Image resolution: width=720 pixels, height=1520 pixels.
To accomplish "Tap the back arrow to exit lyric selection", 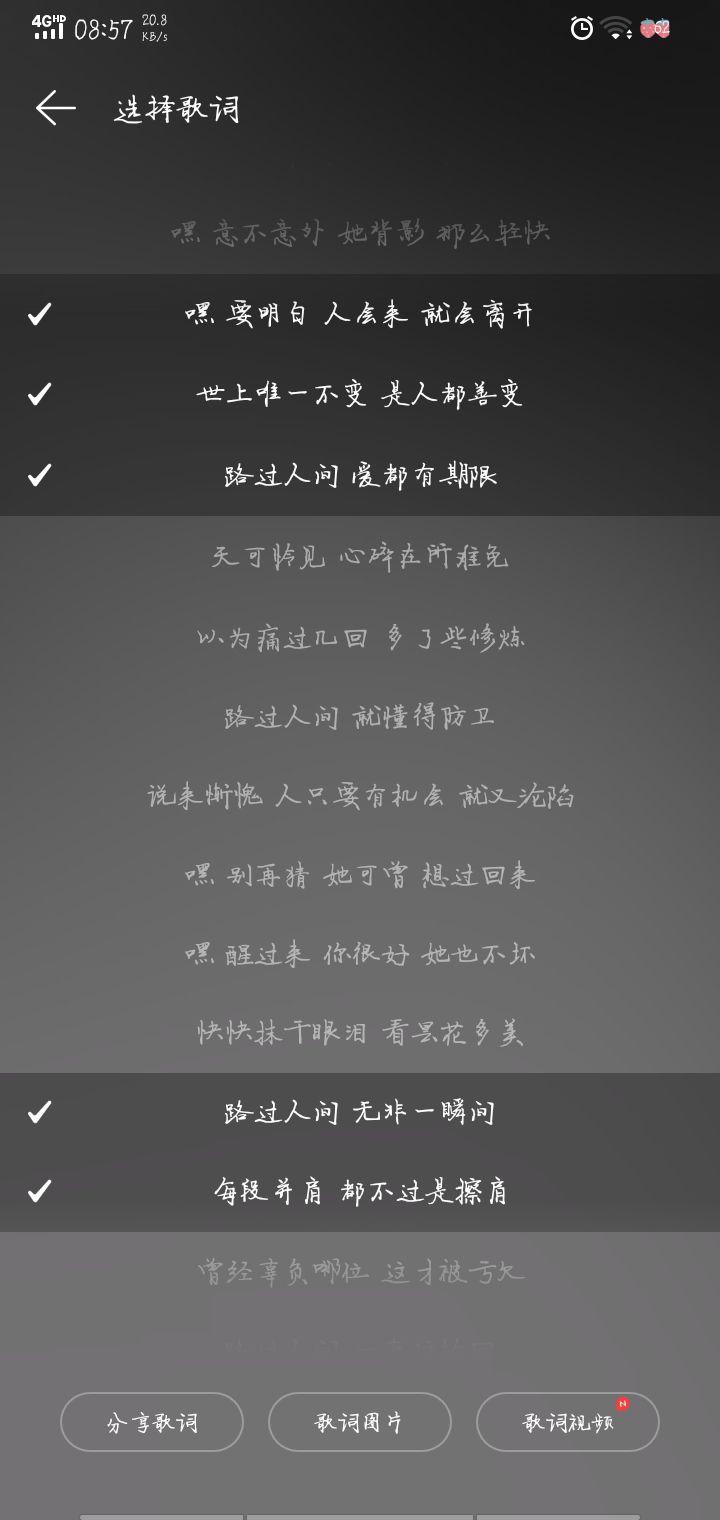I will point(55,106).
